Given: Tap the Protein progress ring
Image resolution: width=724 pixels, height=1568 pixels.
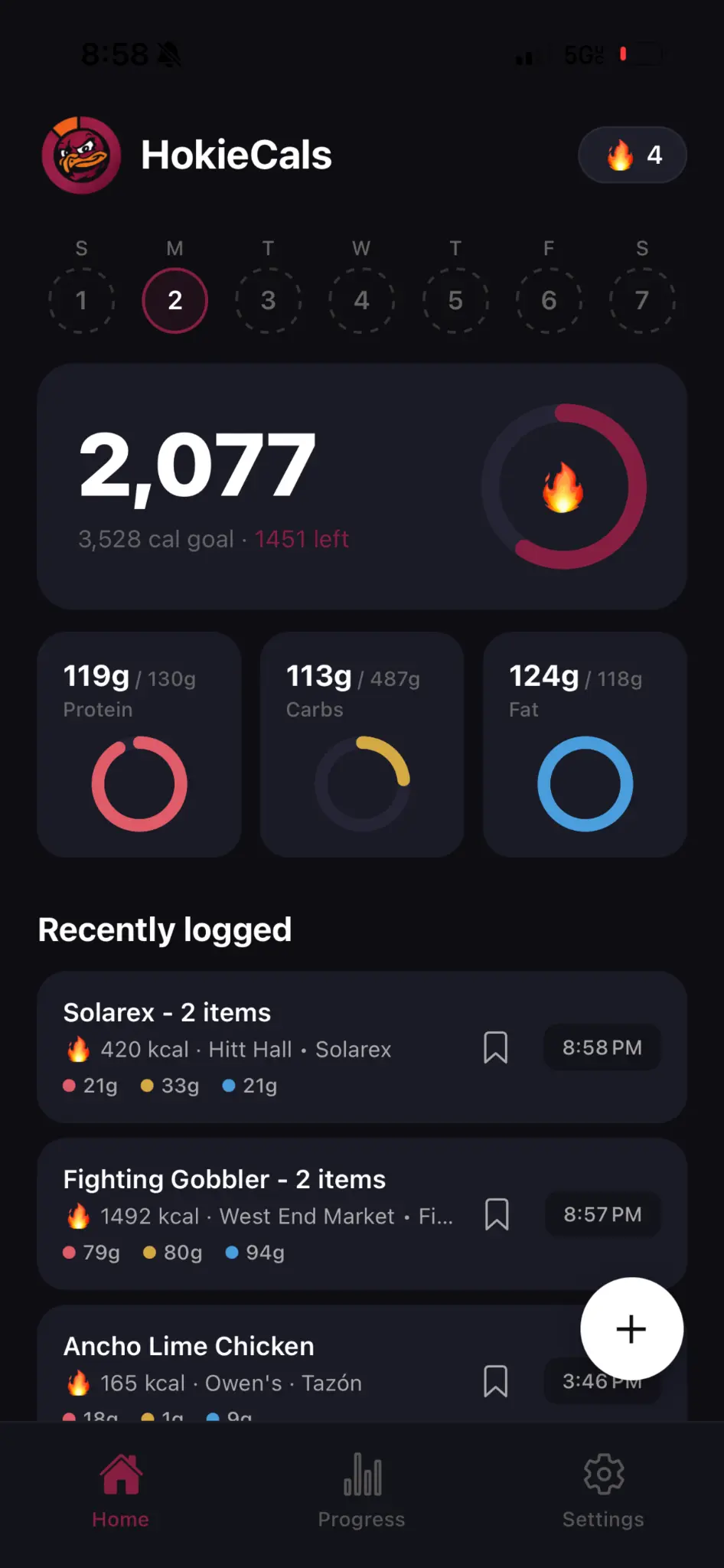Looking at the screenshot, I should click(139, 782).
